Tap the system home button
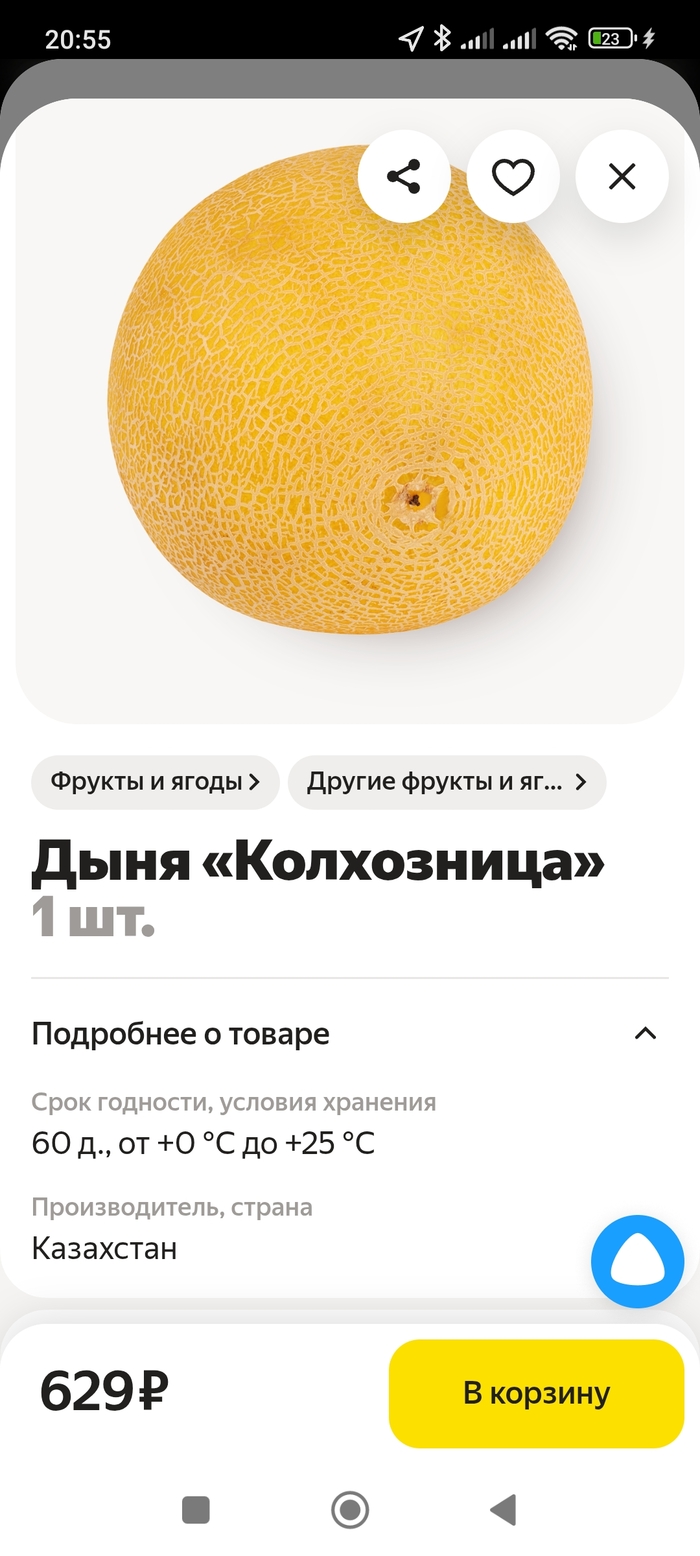Screen dimensions: 700x1556 point(350,1509)
